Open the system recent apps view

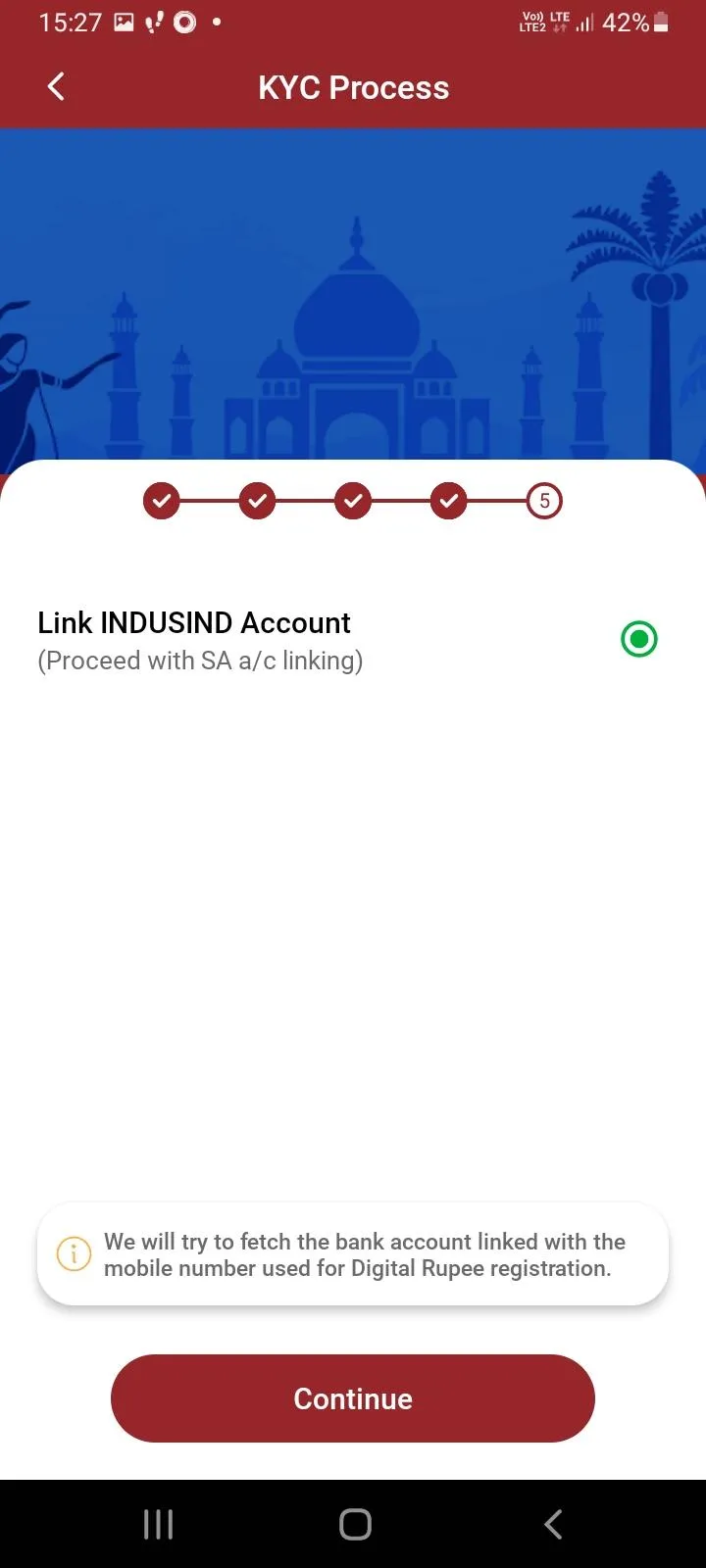[158, 1524]
